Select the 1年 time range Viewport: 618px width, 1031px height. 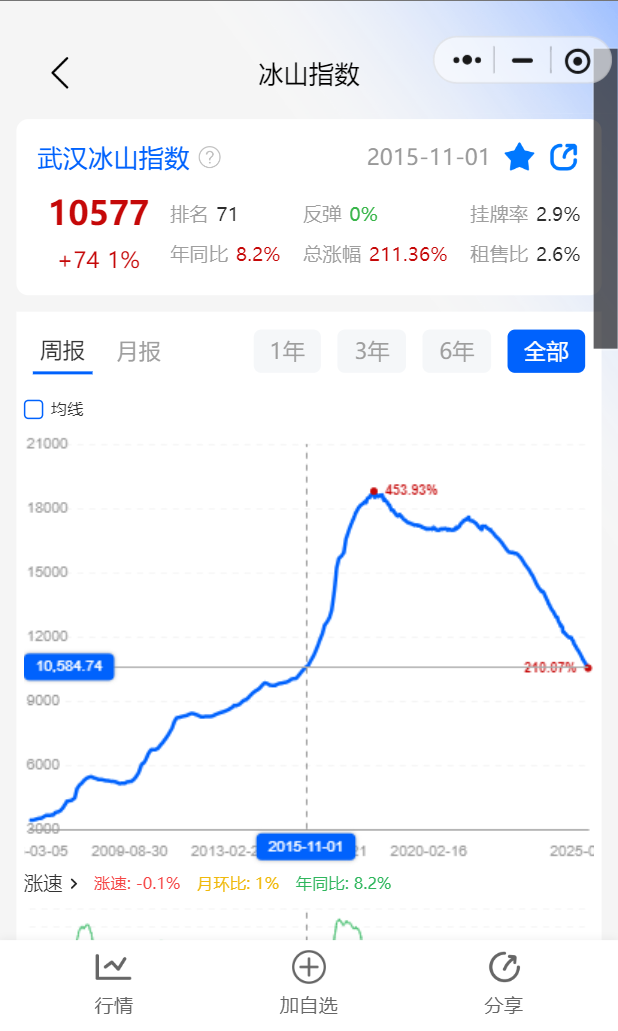[x=287, y=351]
